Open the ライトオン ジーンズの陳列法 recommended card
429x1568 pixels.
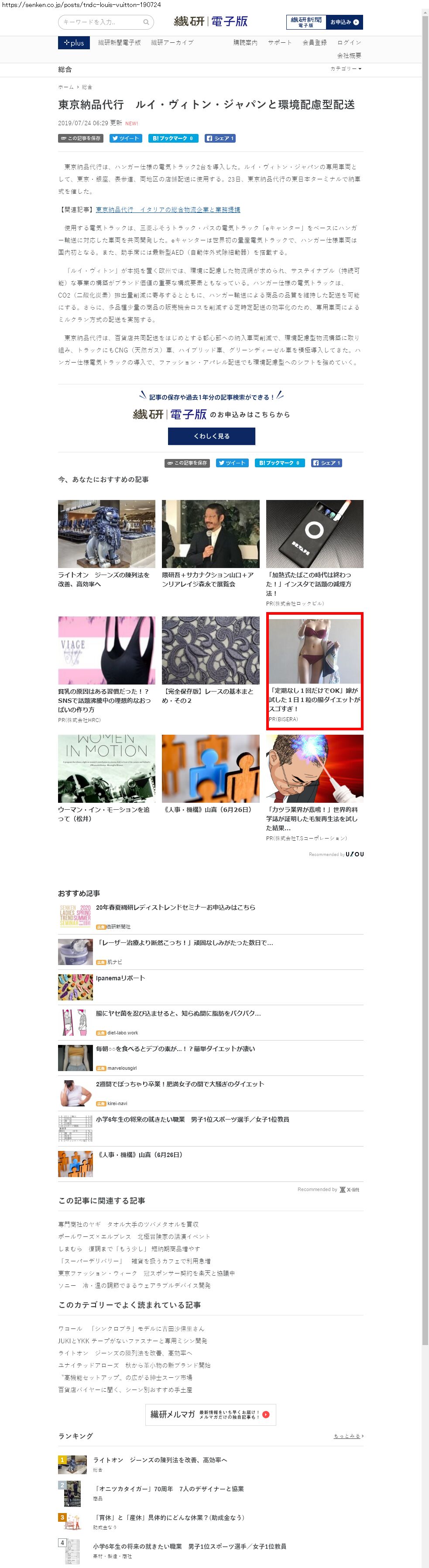coord(106,542)
